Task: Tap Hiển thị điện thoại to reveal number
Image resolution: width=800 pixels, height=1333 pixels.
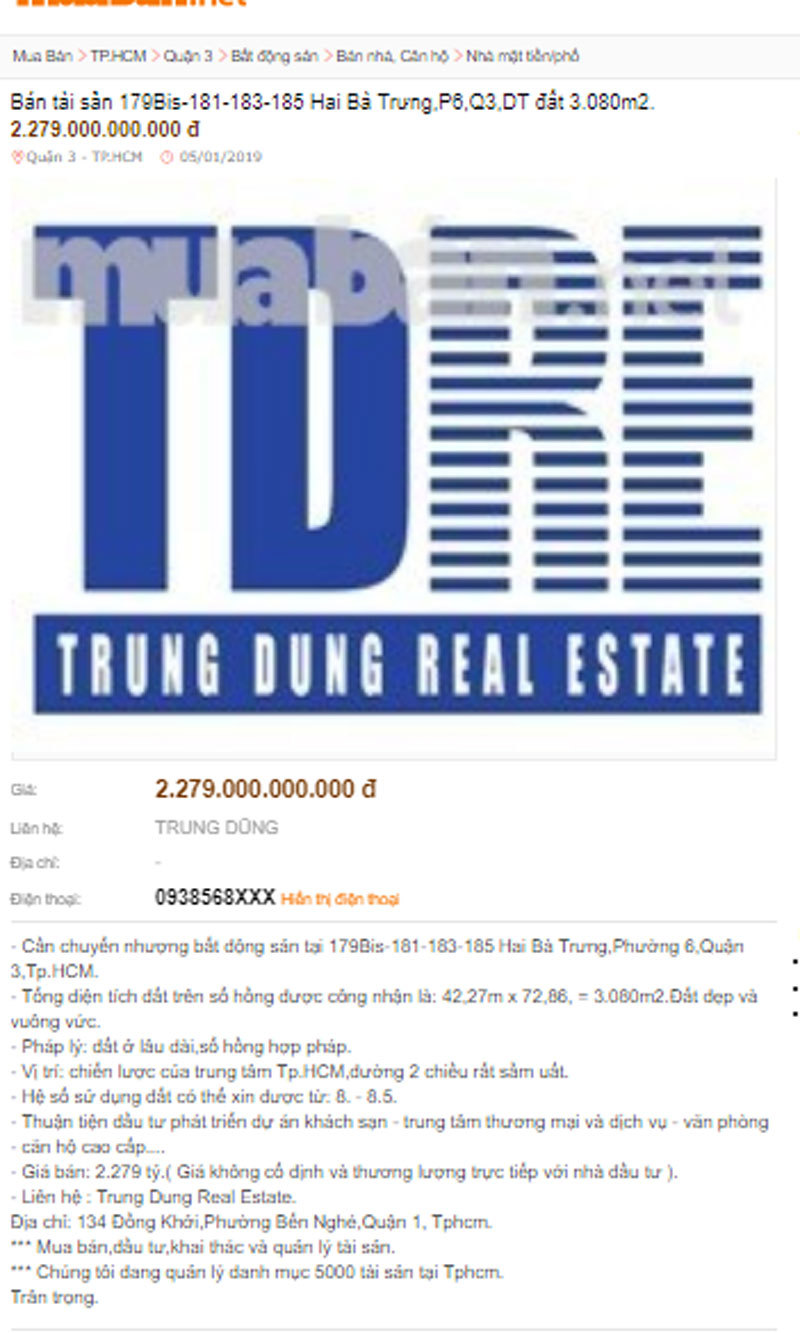Action: click(339, 899)
